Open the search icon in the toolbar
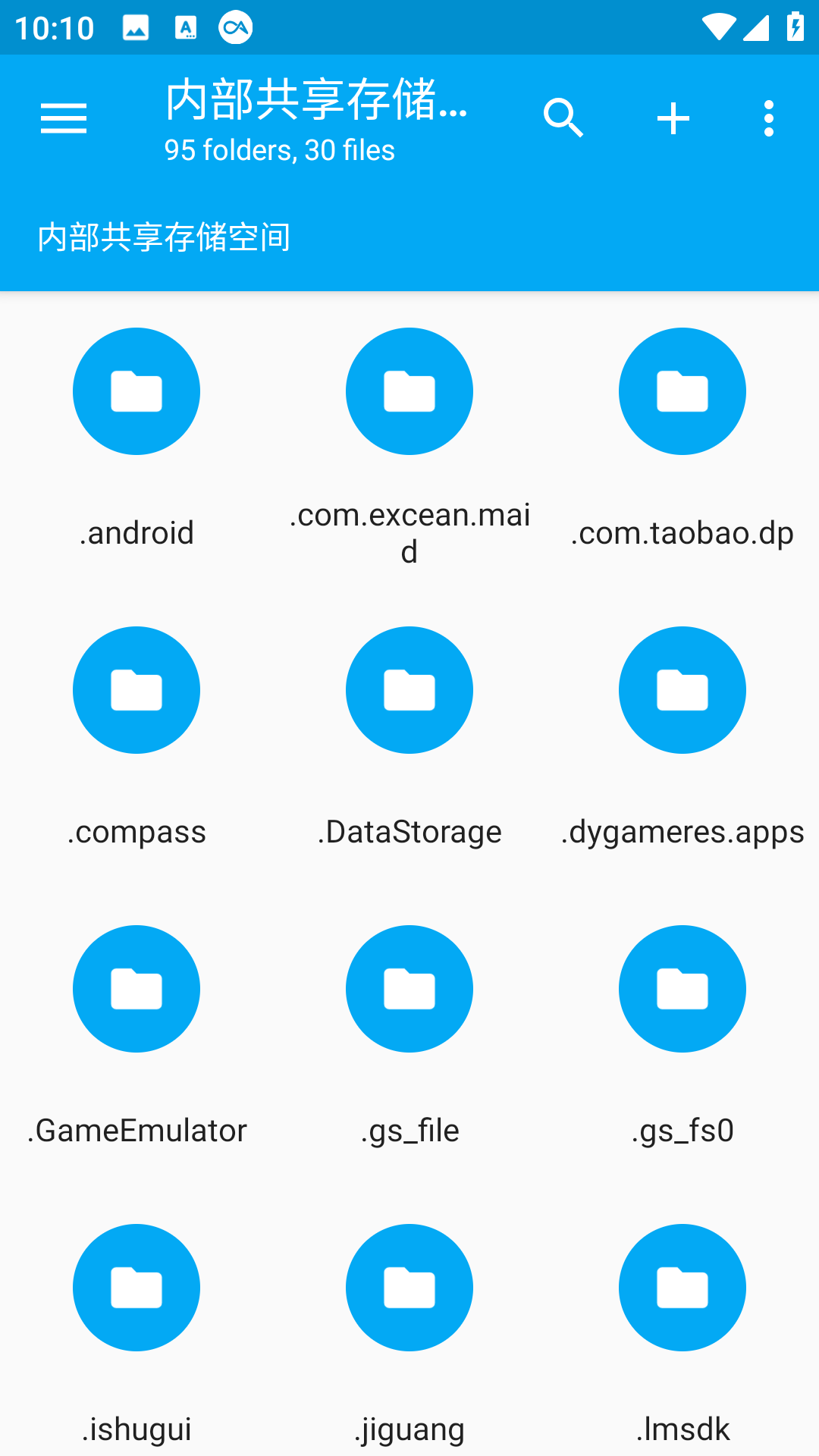Image resolution: width=819 pixels, height=1456 pixels. click(x=564, y=118)
